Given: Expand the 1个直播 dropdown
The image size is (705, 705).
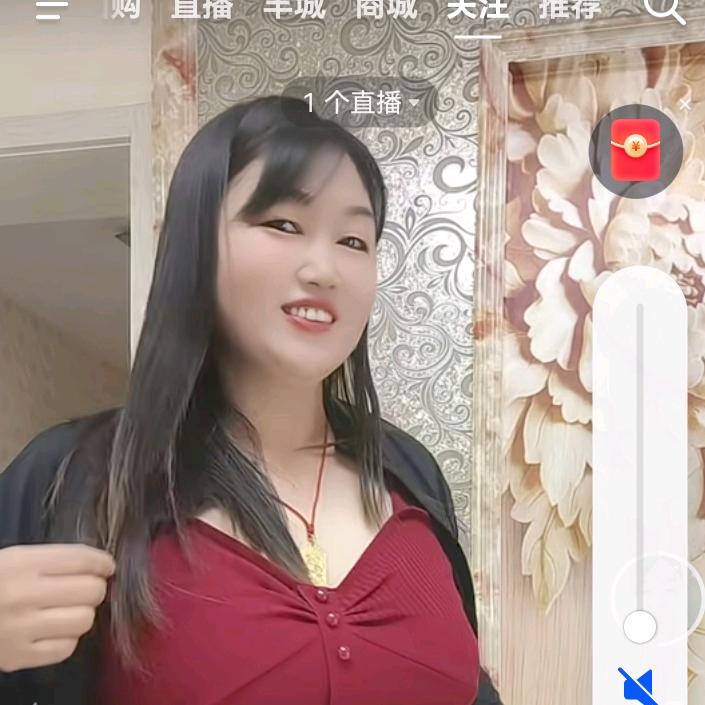Looking at the screenshot, I should (x=360, y=102).
